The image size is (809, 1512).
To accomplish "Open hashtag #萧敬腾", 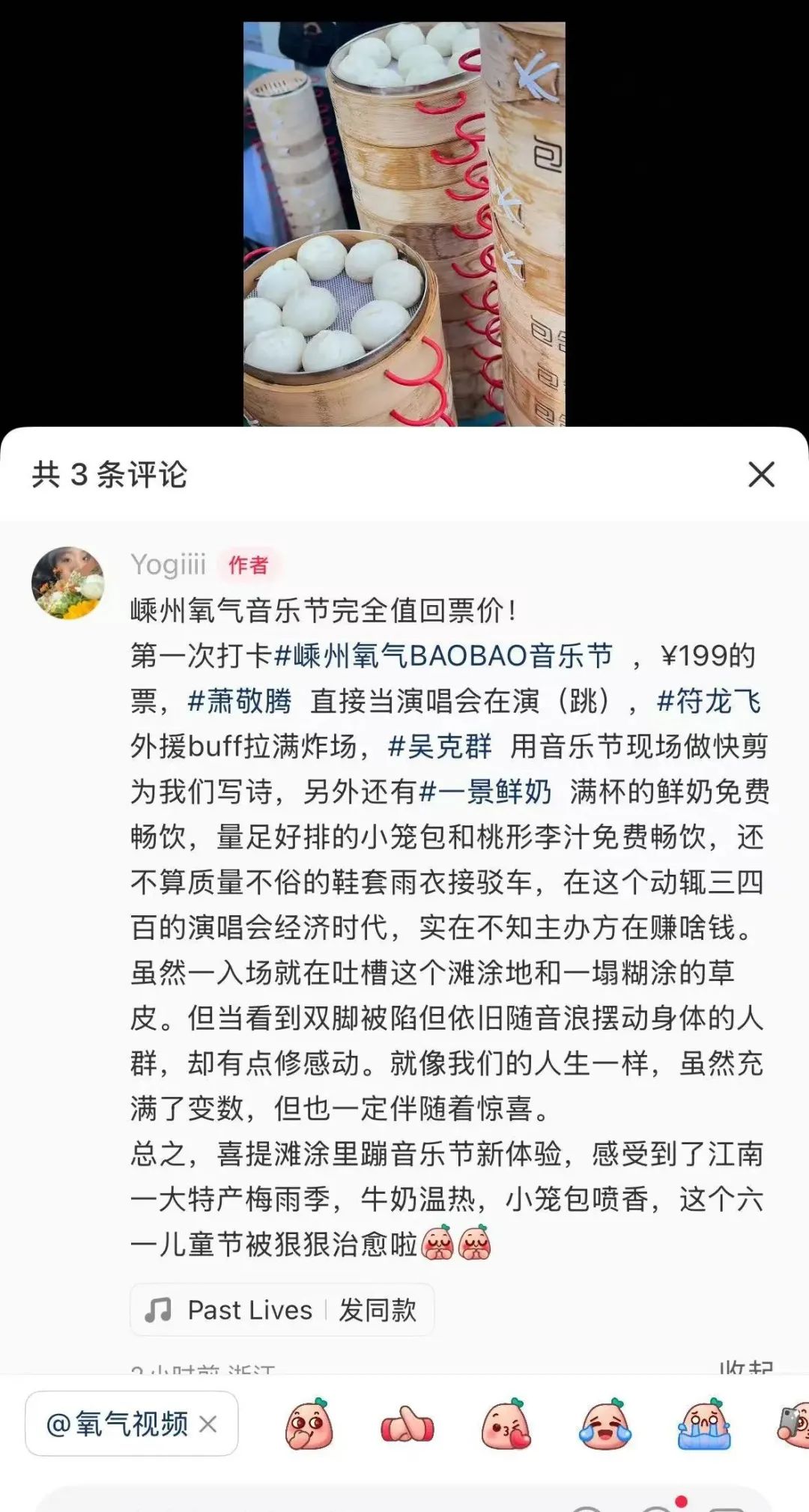I will tap(240, 702).
